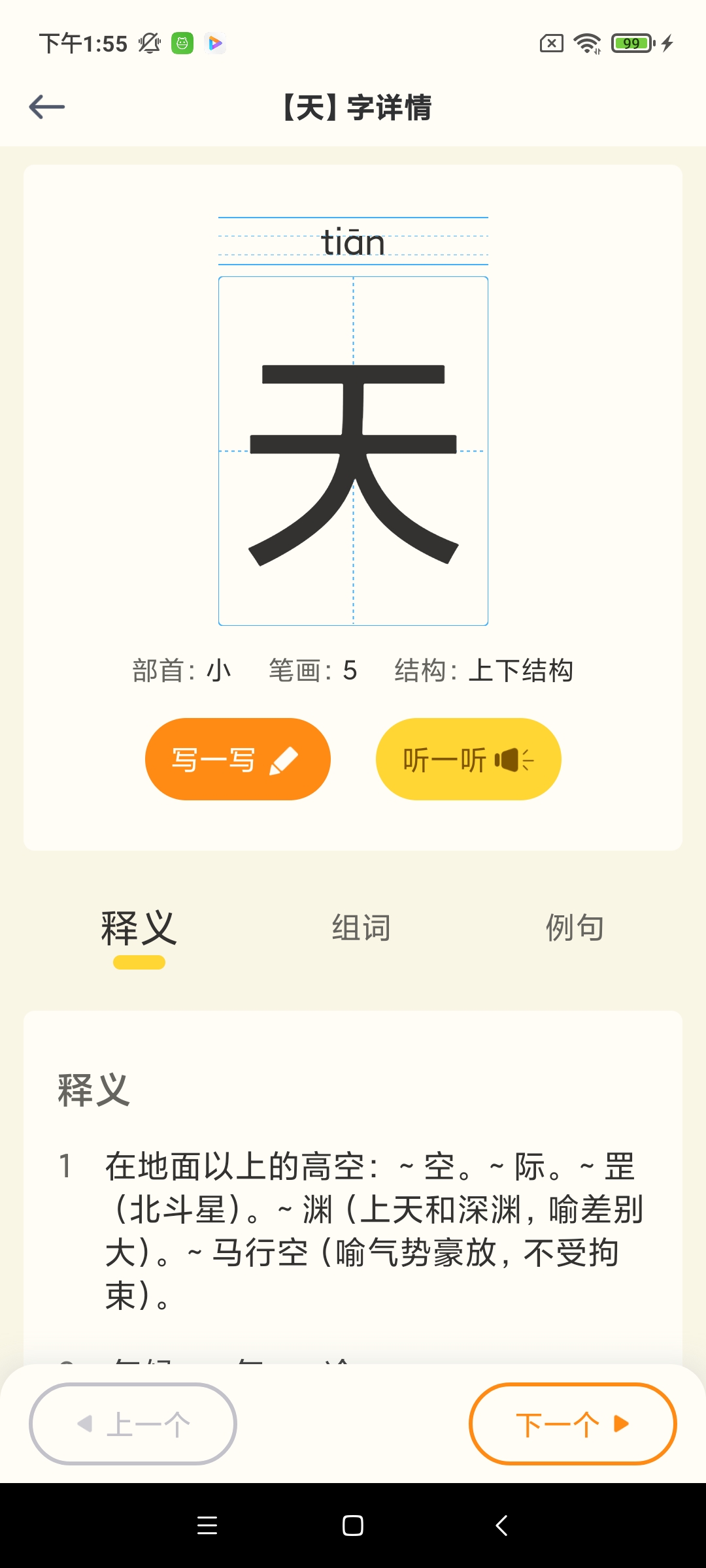Viewport: 706px width, 1568px height.
Task: Open the 例句 tab
Action: pyautogui.click(x=575, y=928)
